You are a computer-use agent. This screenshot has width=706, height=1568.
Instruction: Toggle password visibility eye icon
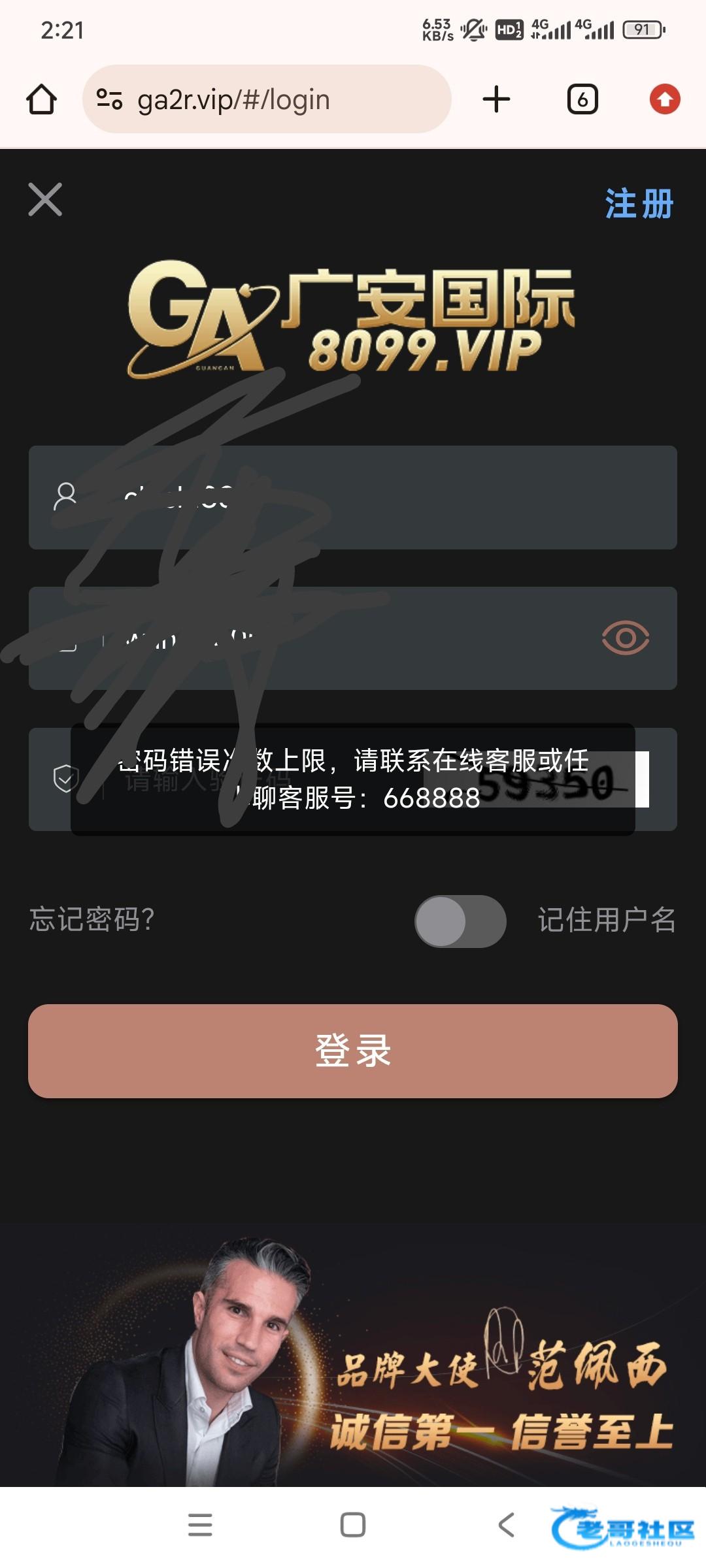[625, 638]
